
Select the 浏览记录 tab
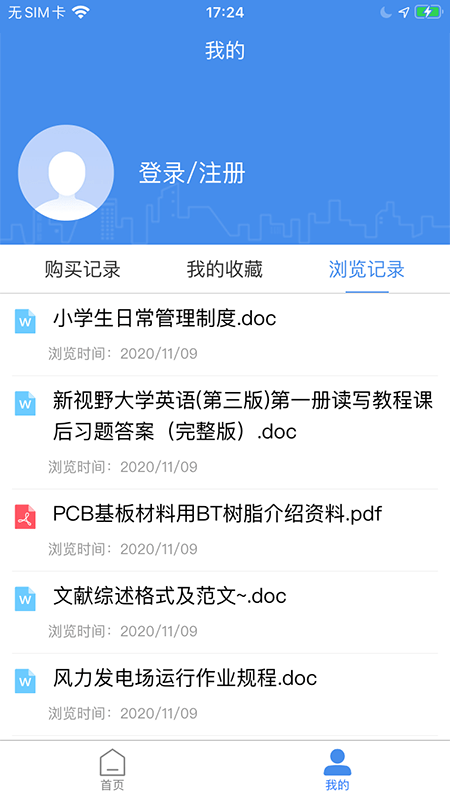click(367, 269)
